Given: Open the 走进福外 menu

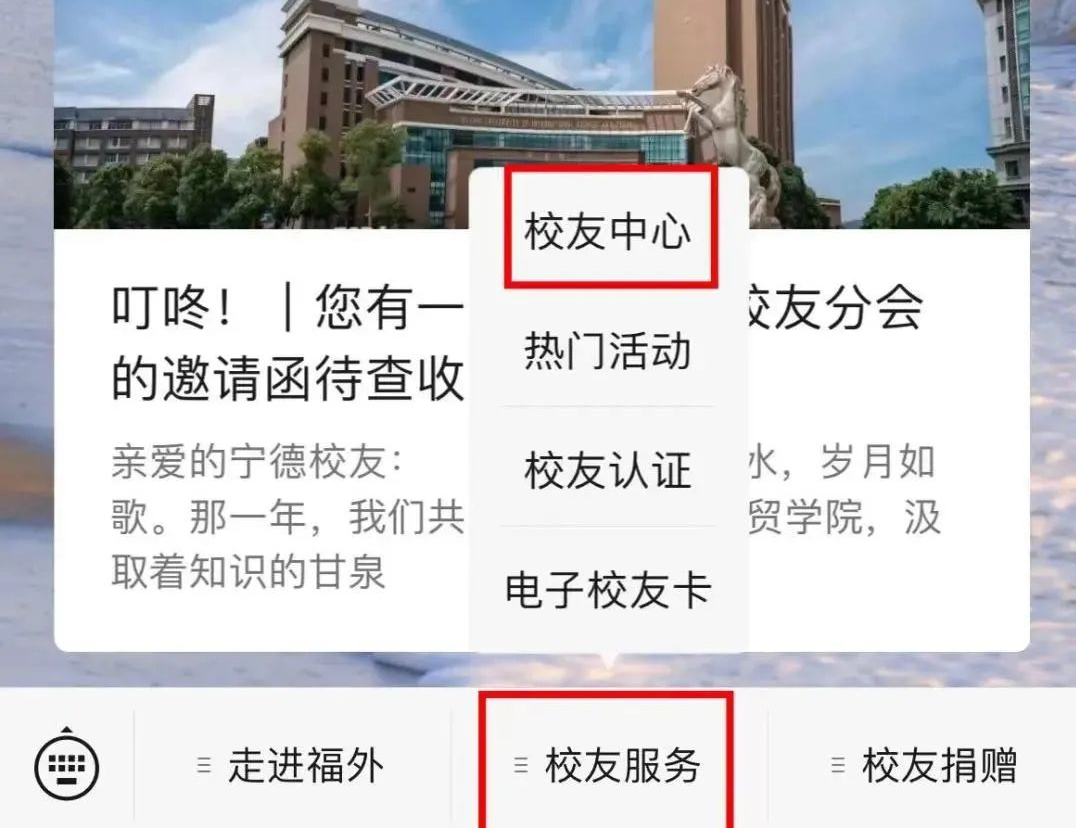Looking at the screenshot, I should (x=292, y=766).
